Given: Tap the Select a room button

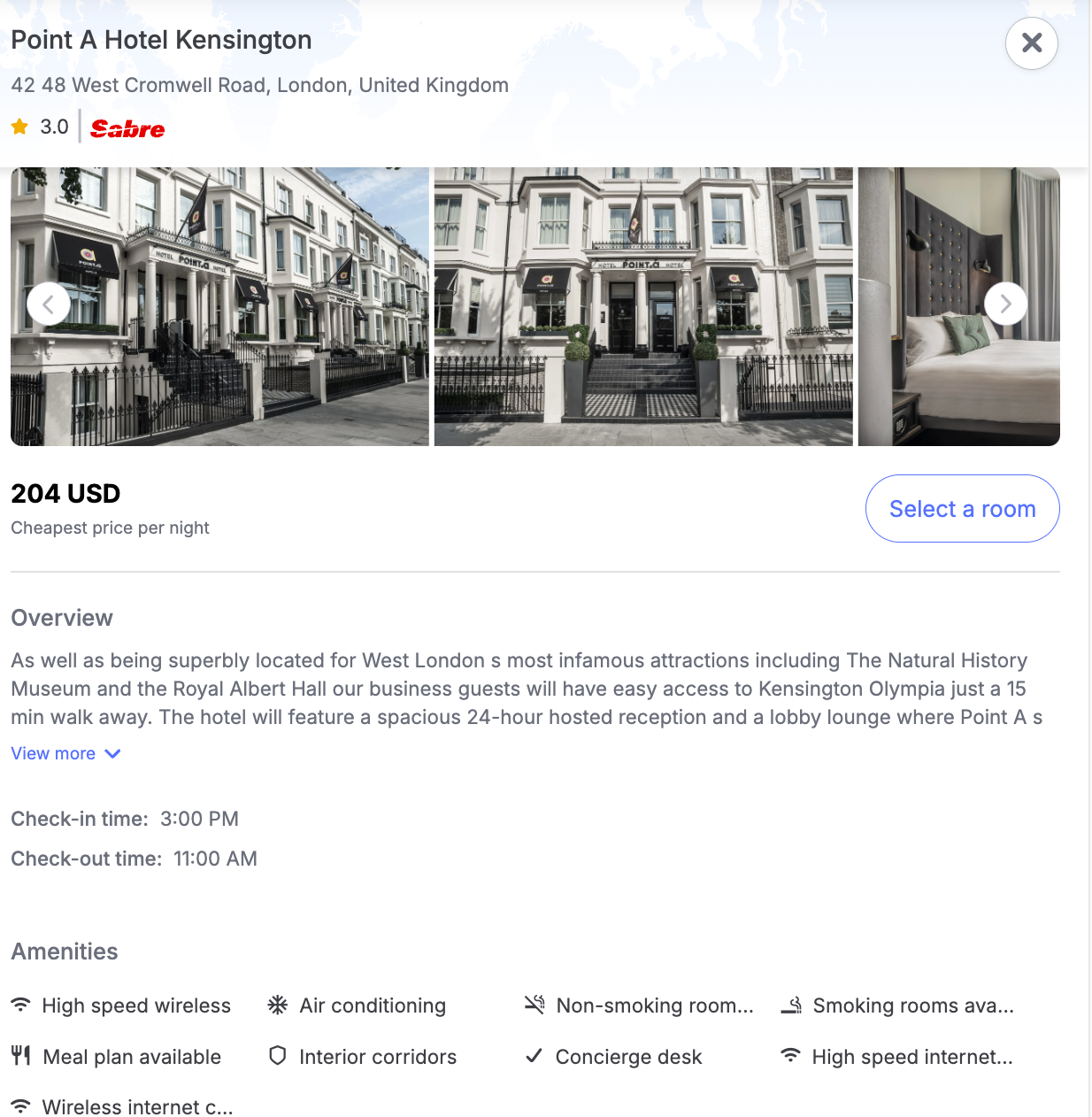Looking at the screenshot, I should tap(962, 509).
